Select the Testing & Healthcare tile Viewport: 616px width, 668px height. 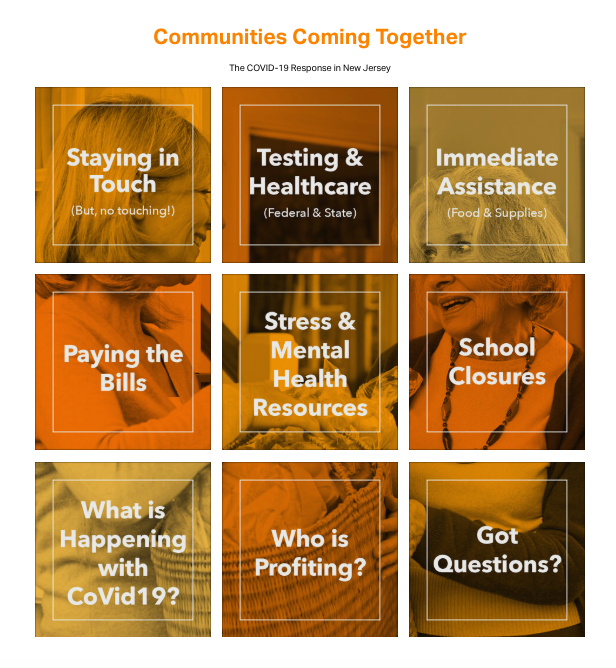click(310, 175)
